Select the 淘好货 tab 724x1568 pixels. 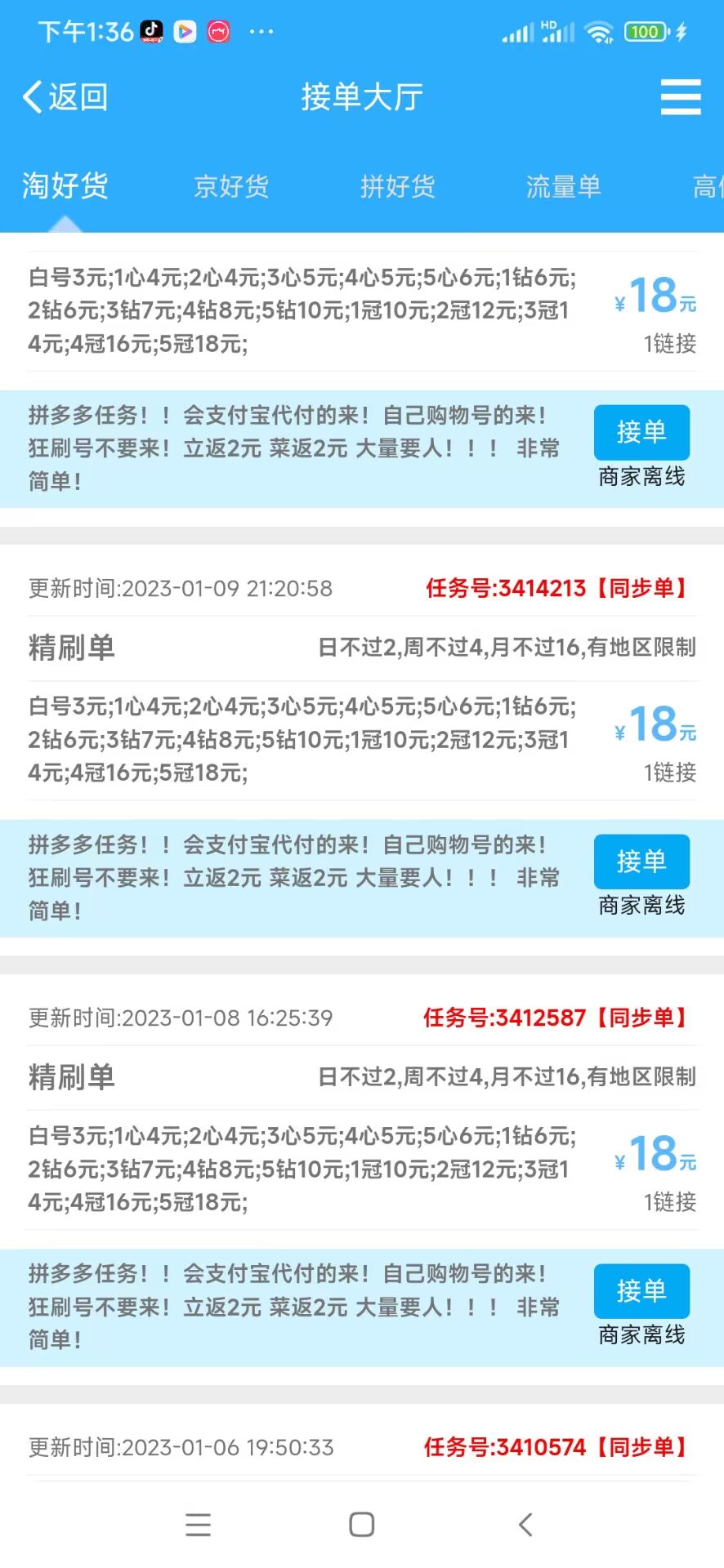(x=66, y=186)
